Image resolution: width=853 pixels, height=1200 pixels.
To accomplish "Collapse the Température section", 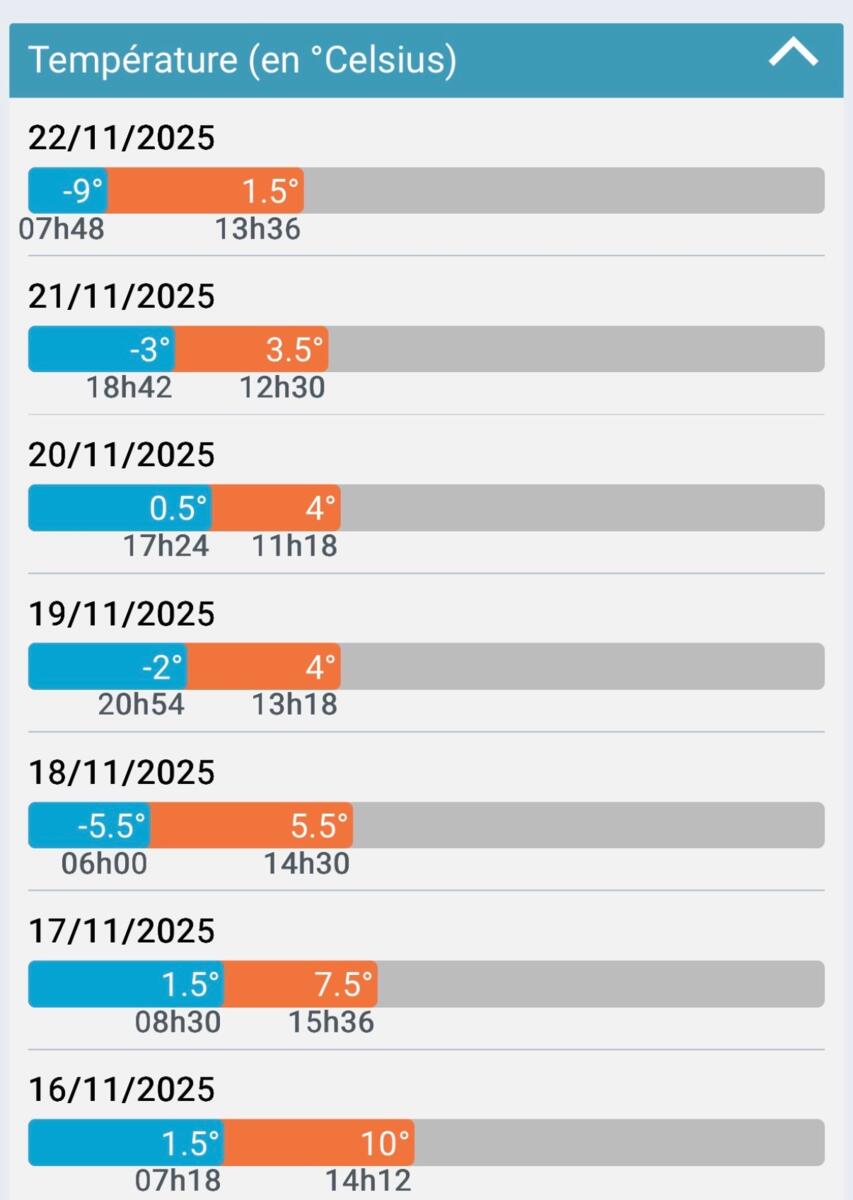I will (792, 56).
